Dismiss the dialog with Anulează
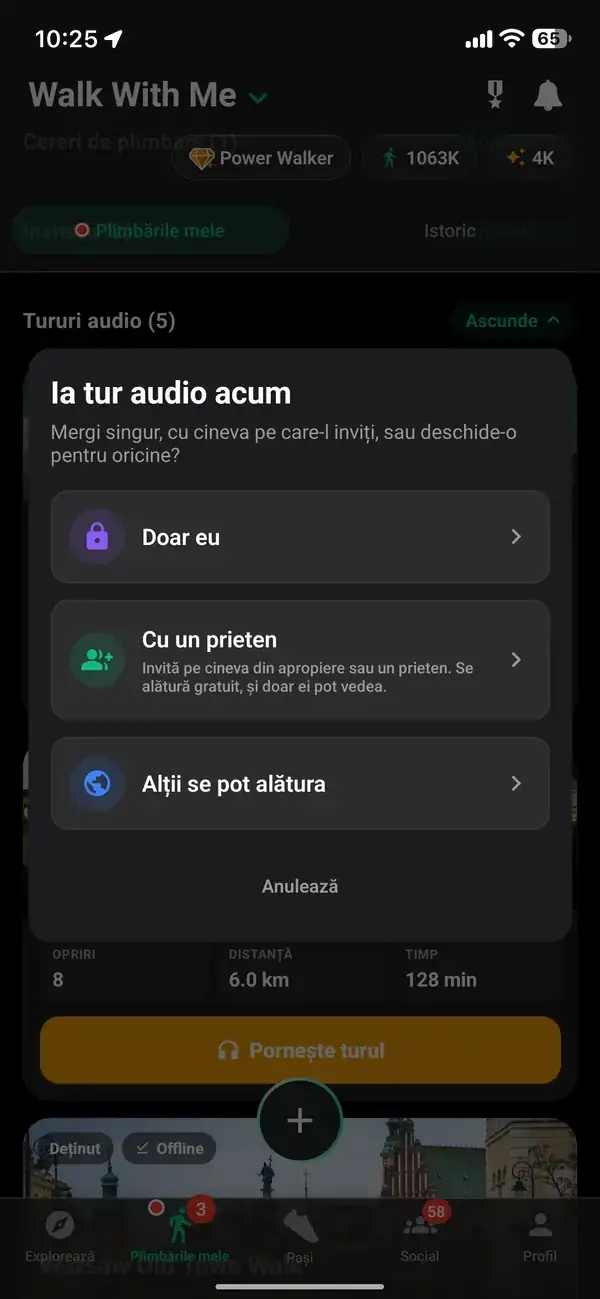 300,887
